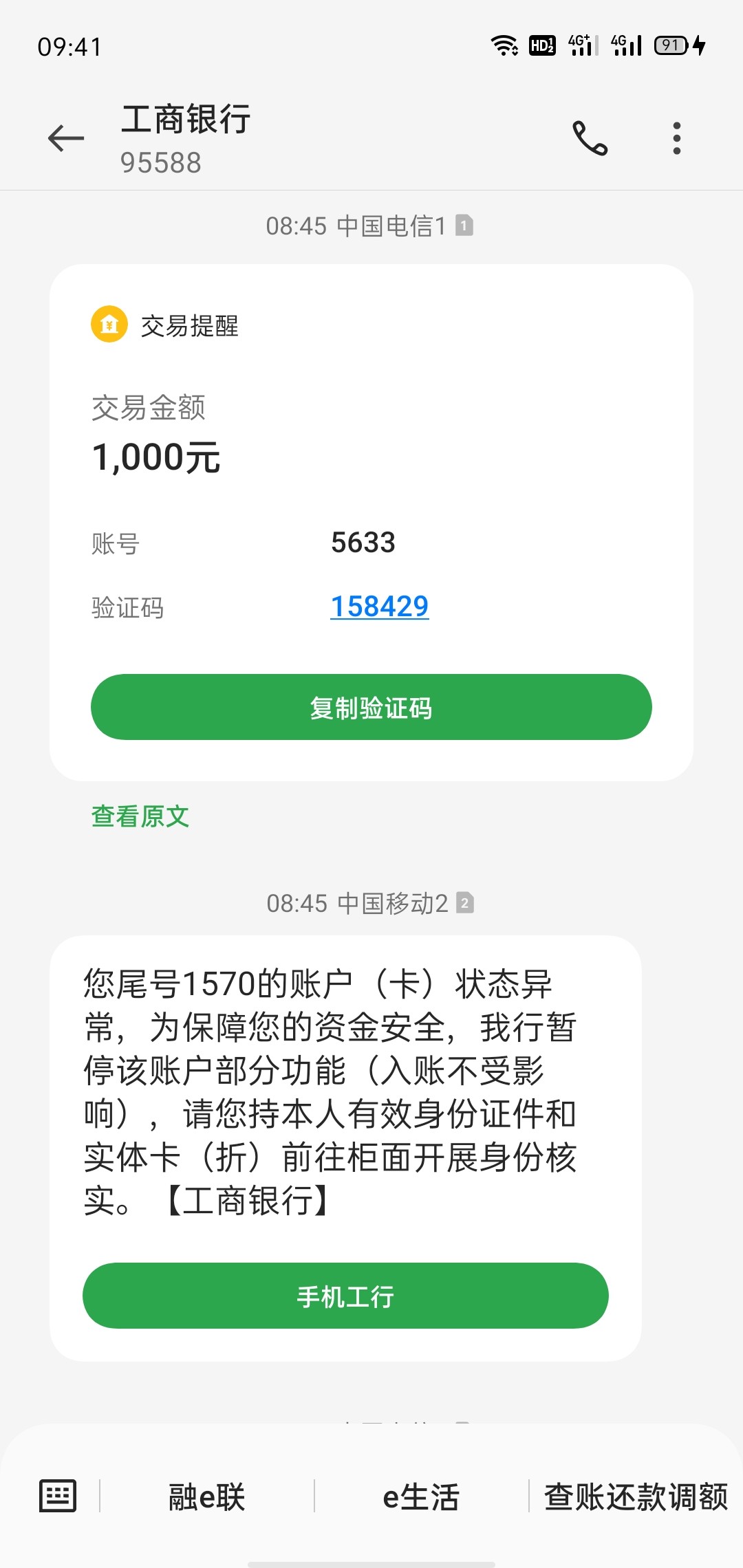
Task: Select 查账还款调额 menu item
Action: point(636,1496)
